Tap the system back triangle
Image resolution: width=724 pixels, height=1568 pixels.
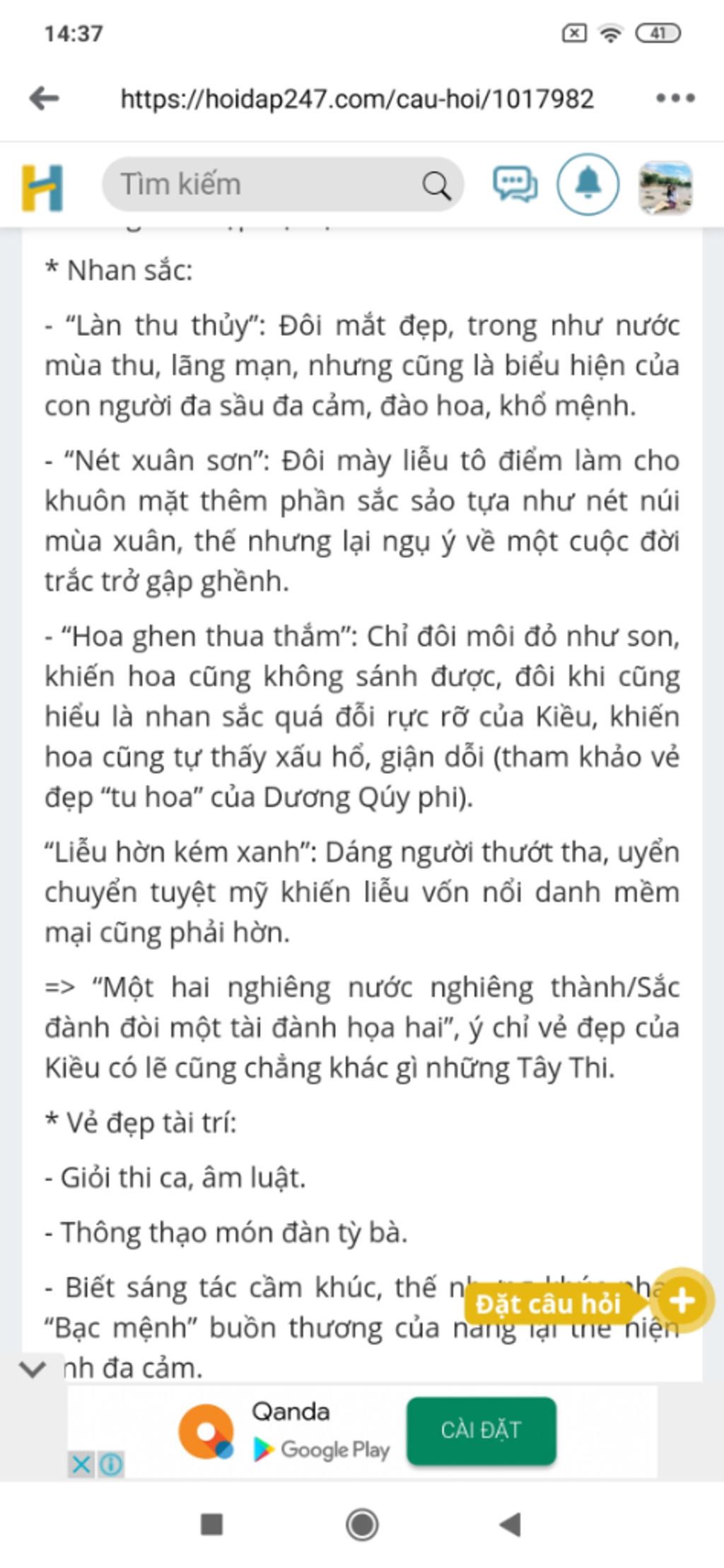pyautogui.click(x=510, y=1524)
